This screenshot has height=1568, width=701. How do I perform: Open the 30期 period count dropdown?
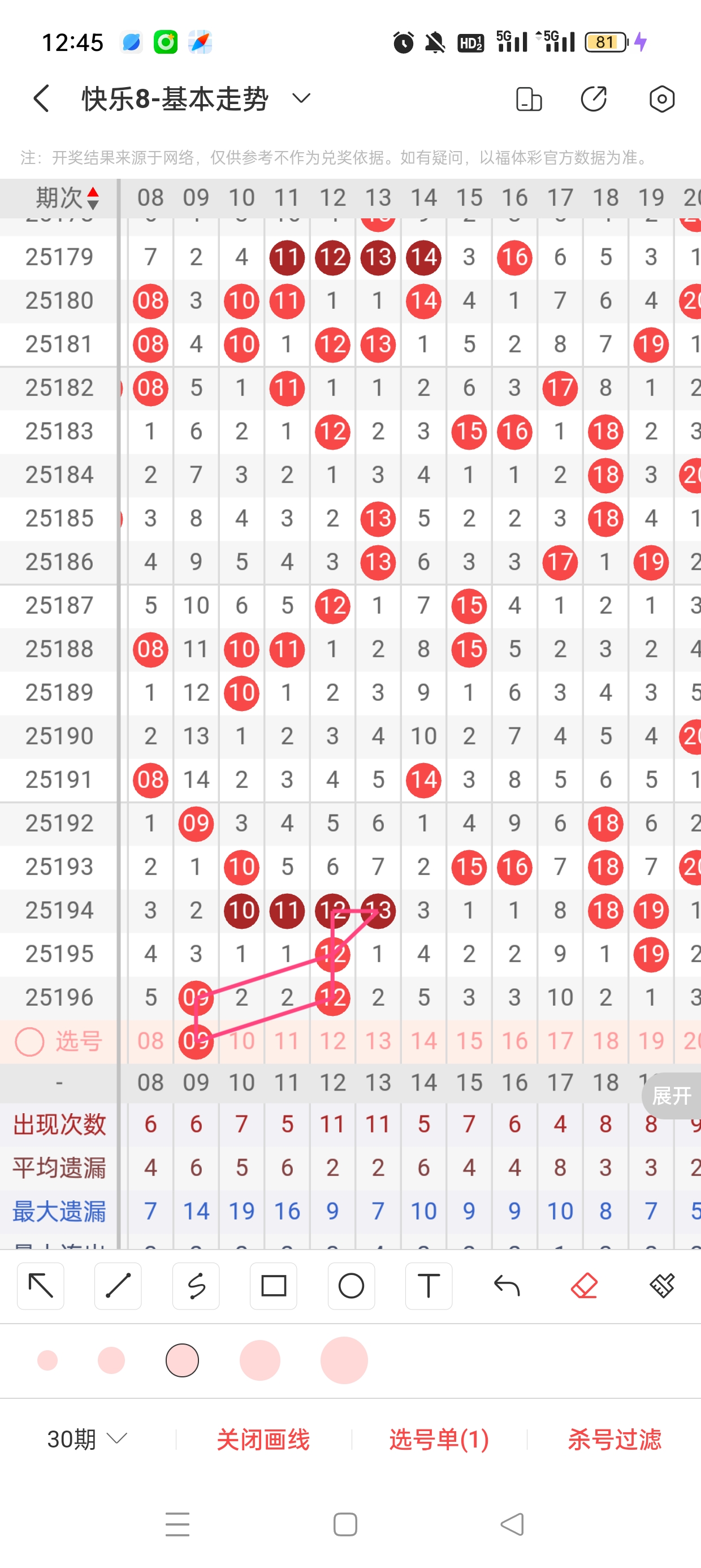coord(87,1439)
